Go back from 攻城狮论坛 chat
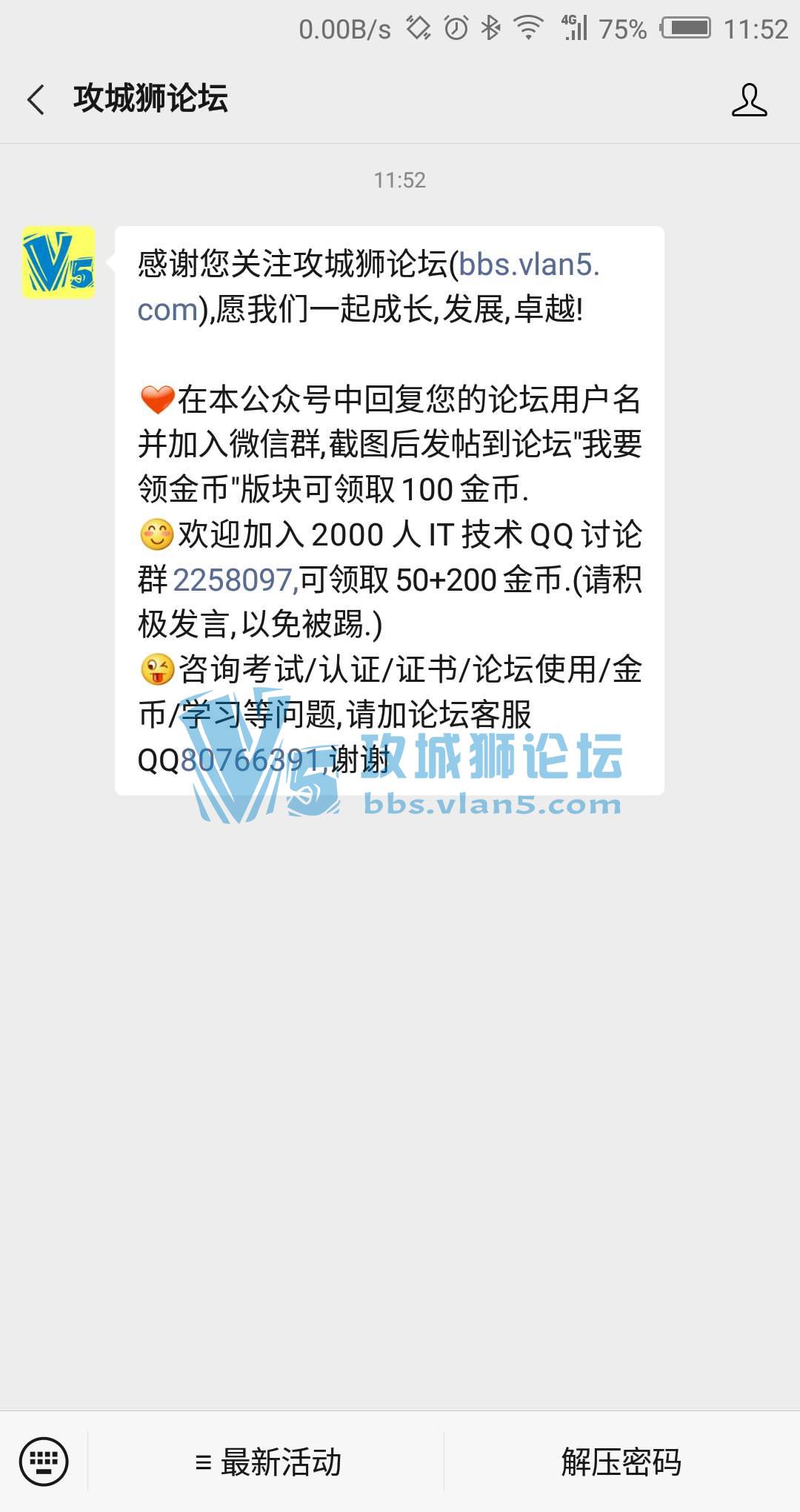Viewport: 800px width, 1512px height. click(x=36, y=99)
